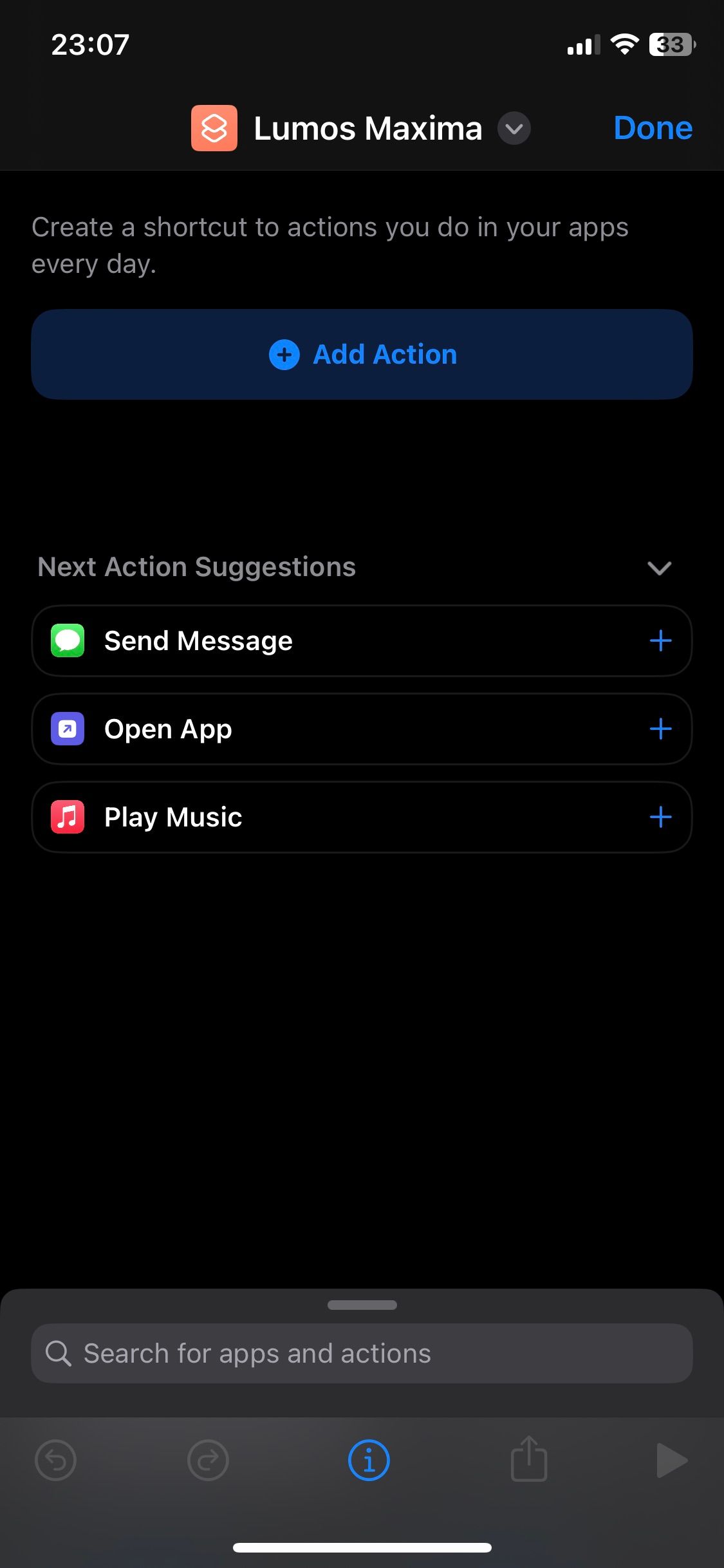The width and height of the screenshot is (724, 1568).
Task: Collapse the Next Action Suggestions section
Action: [x=659, y=567]
